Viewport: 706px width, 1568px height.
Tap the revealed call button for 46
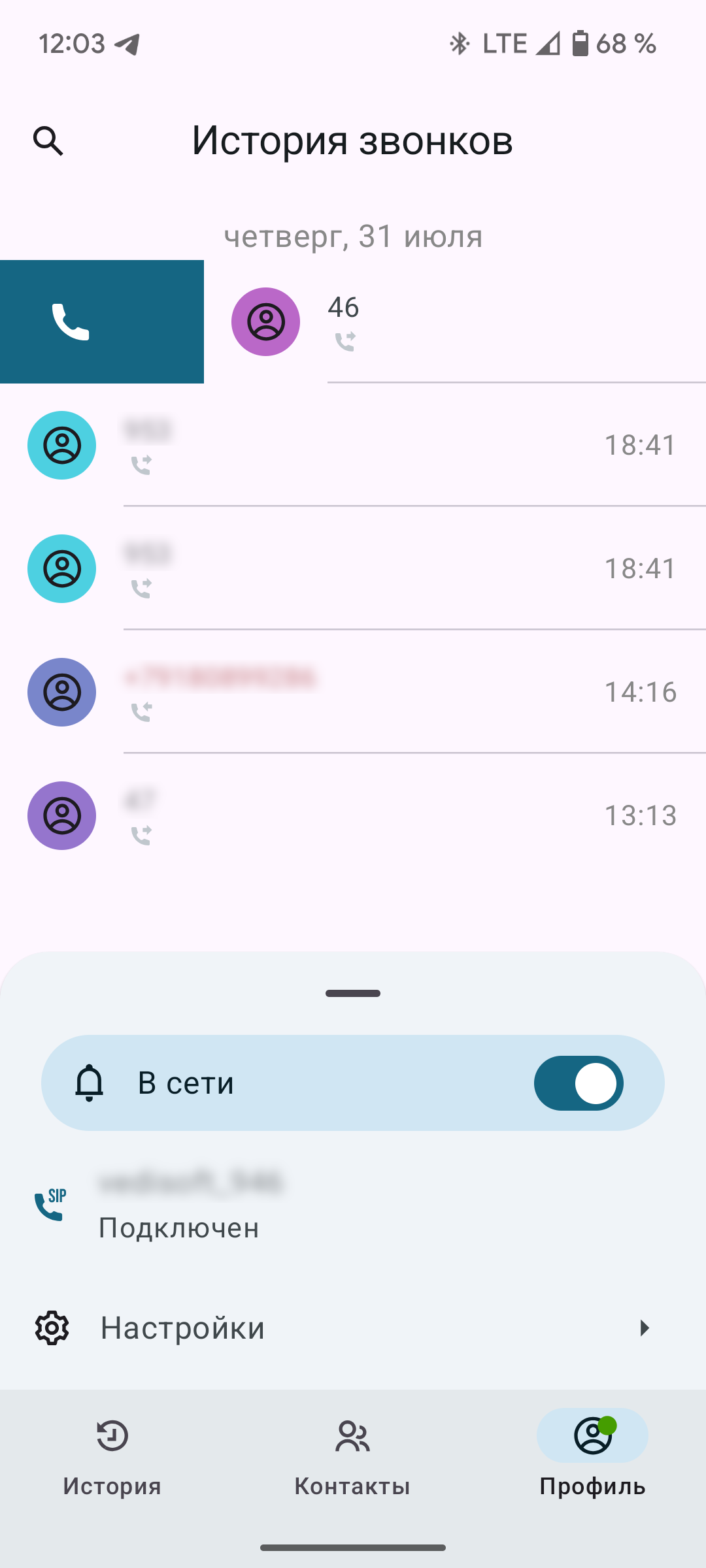(71, 321)
